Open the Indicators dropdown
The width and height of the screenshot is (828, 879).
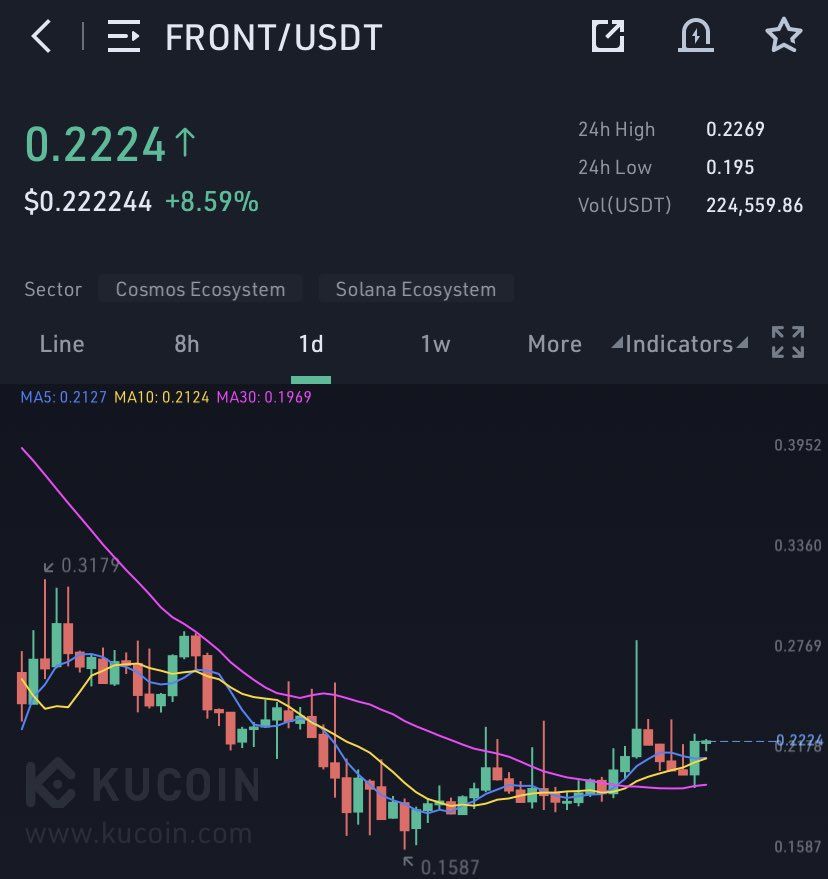[x=680, y=344]
